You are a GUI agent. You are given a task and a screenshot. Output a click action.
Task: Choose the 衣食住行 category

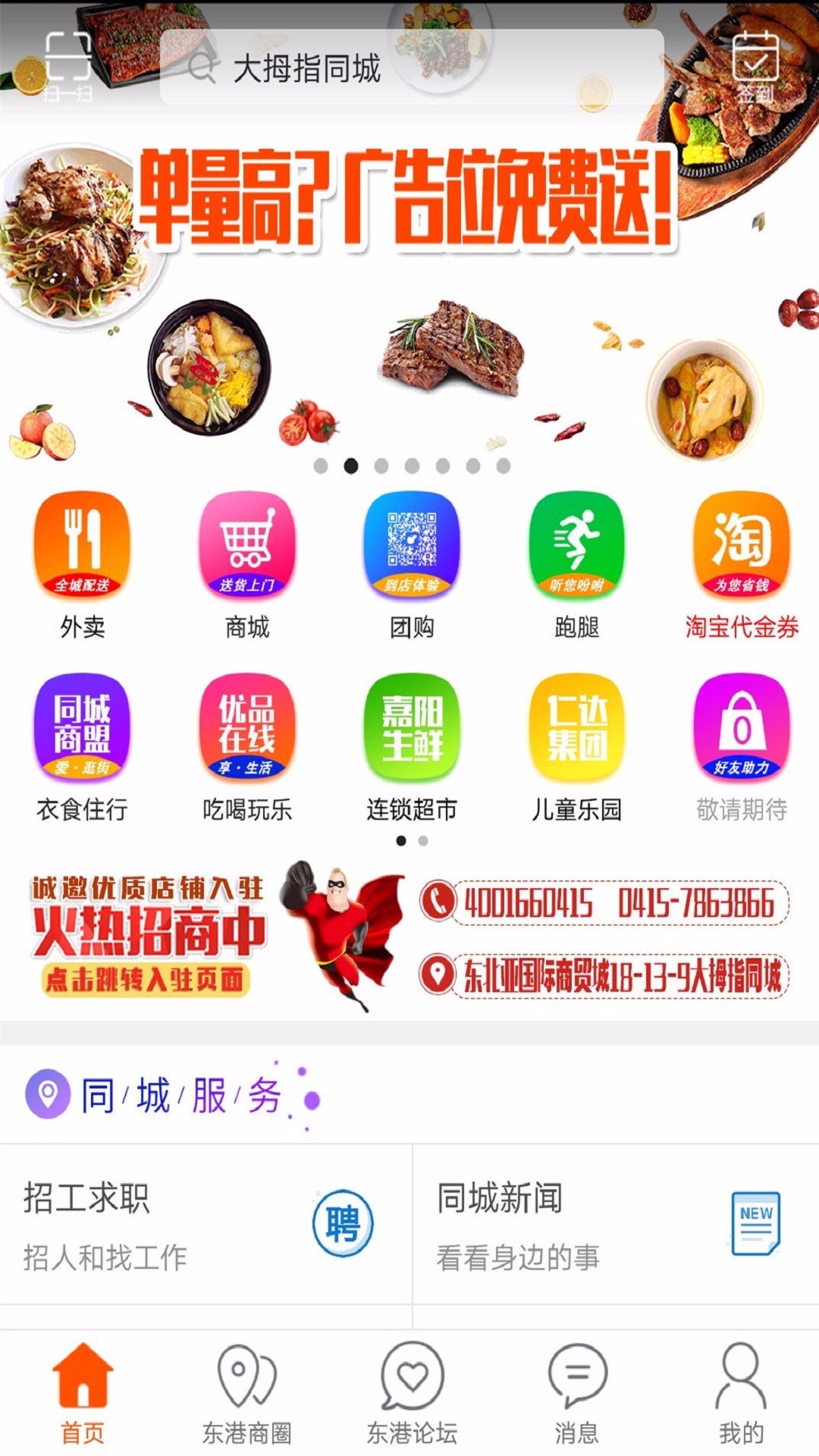[82, 747]
